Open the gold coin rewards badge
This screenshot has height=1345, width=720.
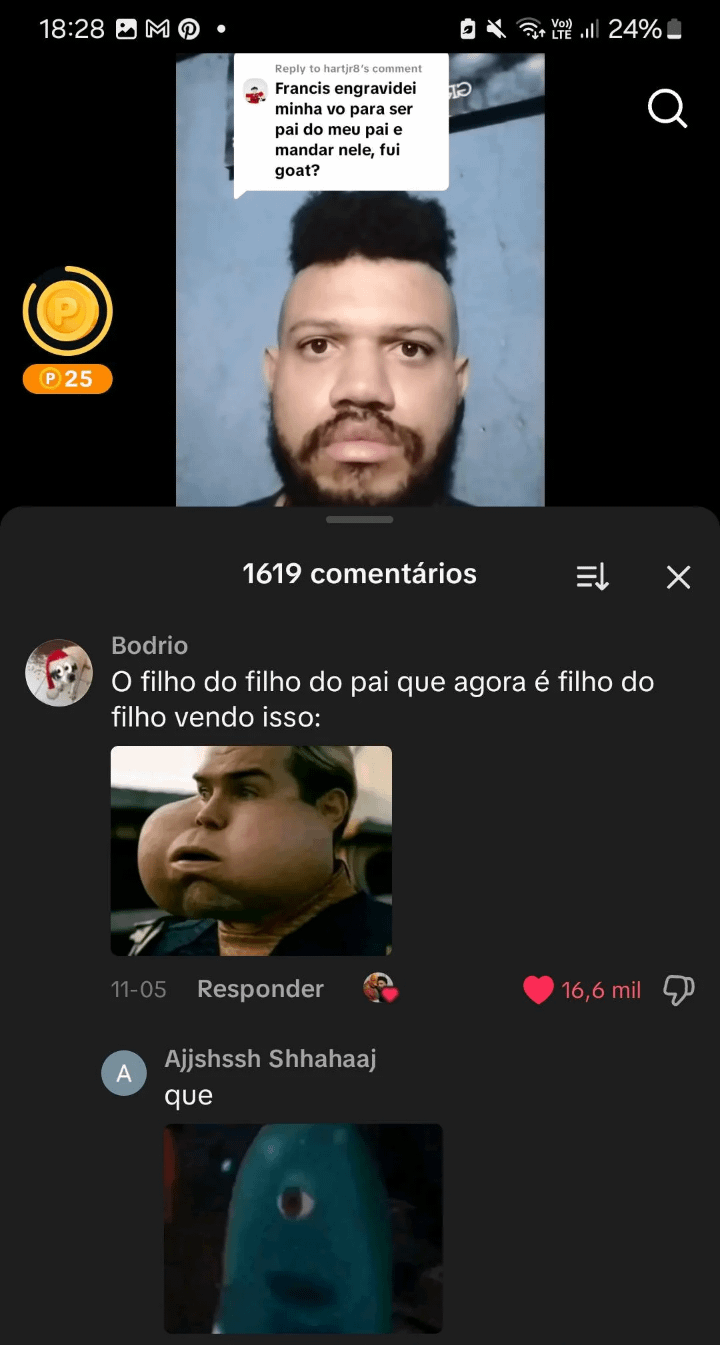[x=68, y=313]
